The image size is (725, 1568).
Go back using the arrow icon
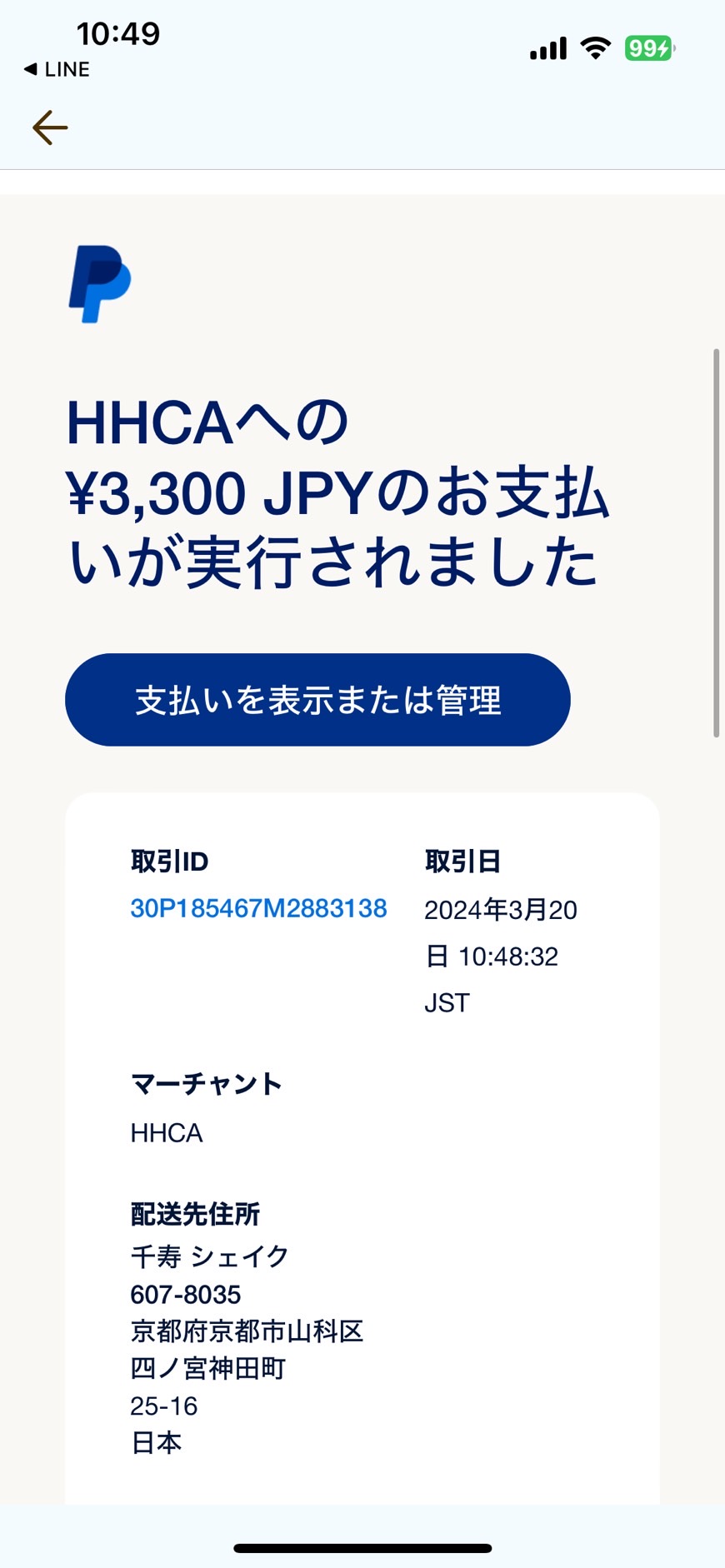point(50,127)
